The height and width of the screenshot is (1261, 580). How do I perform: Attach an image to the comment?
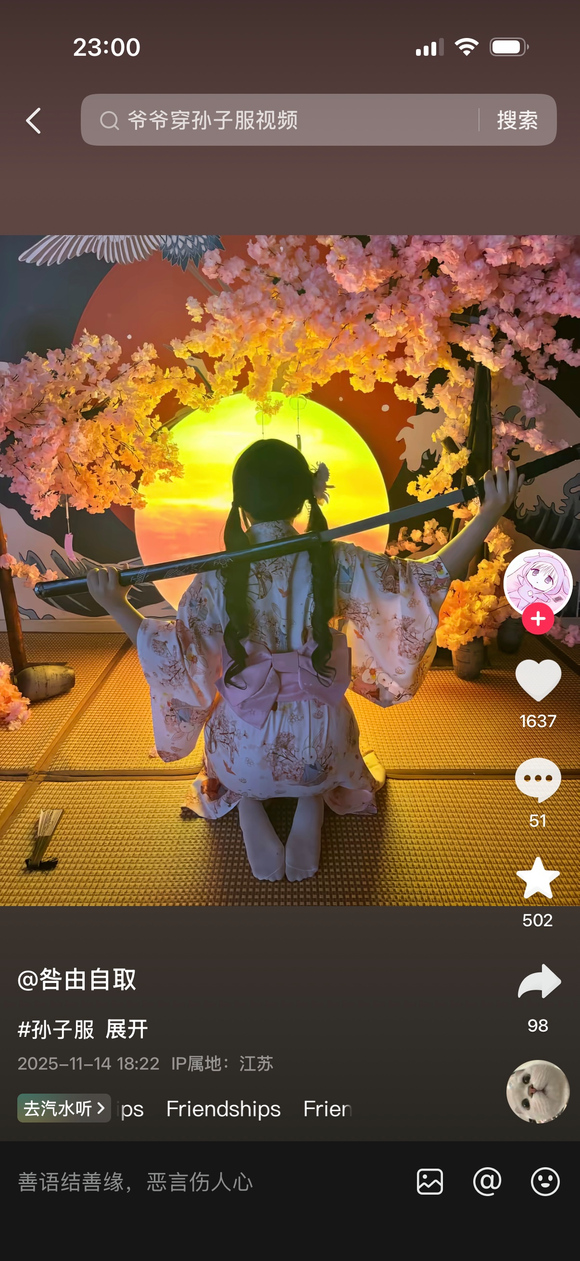tap(430, 1182)
